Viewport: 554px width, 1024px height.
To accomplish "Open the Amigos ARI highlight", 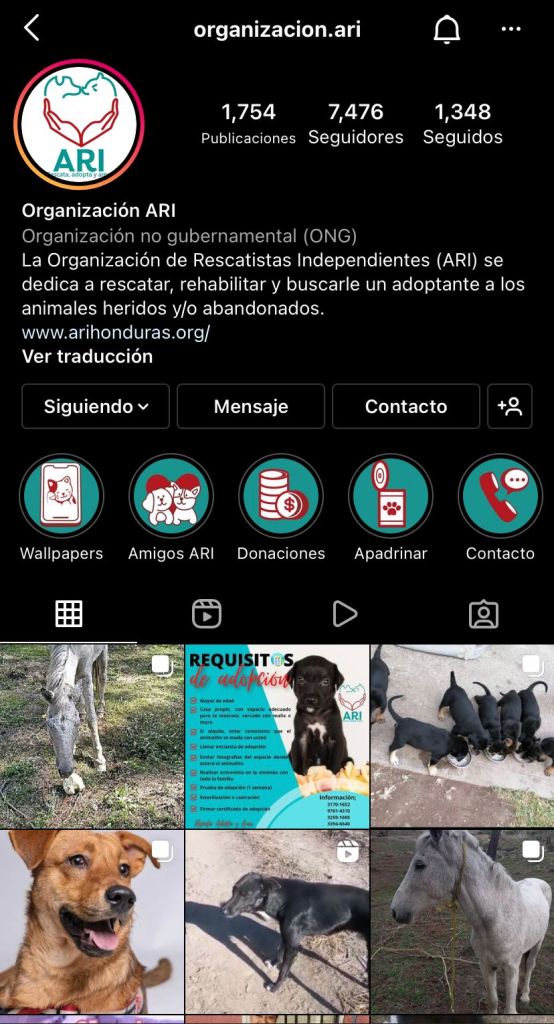I will [171, 496].
